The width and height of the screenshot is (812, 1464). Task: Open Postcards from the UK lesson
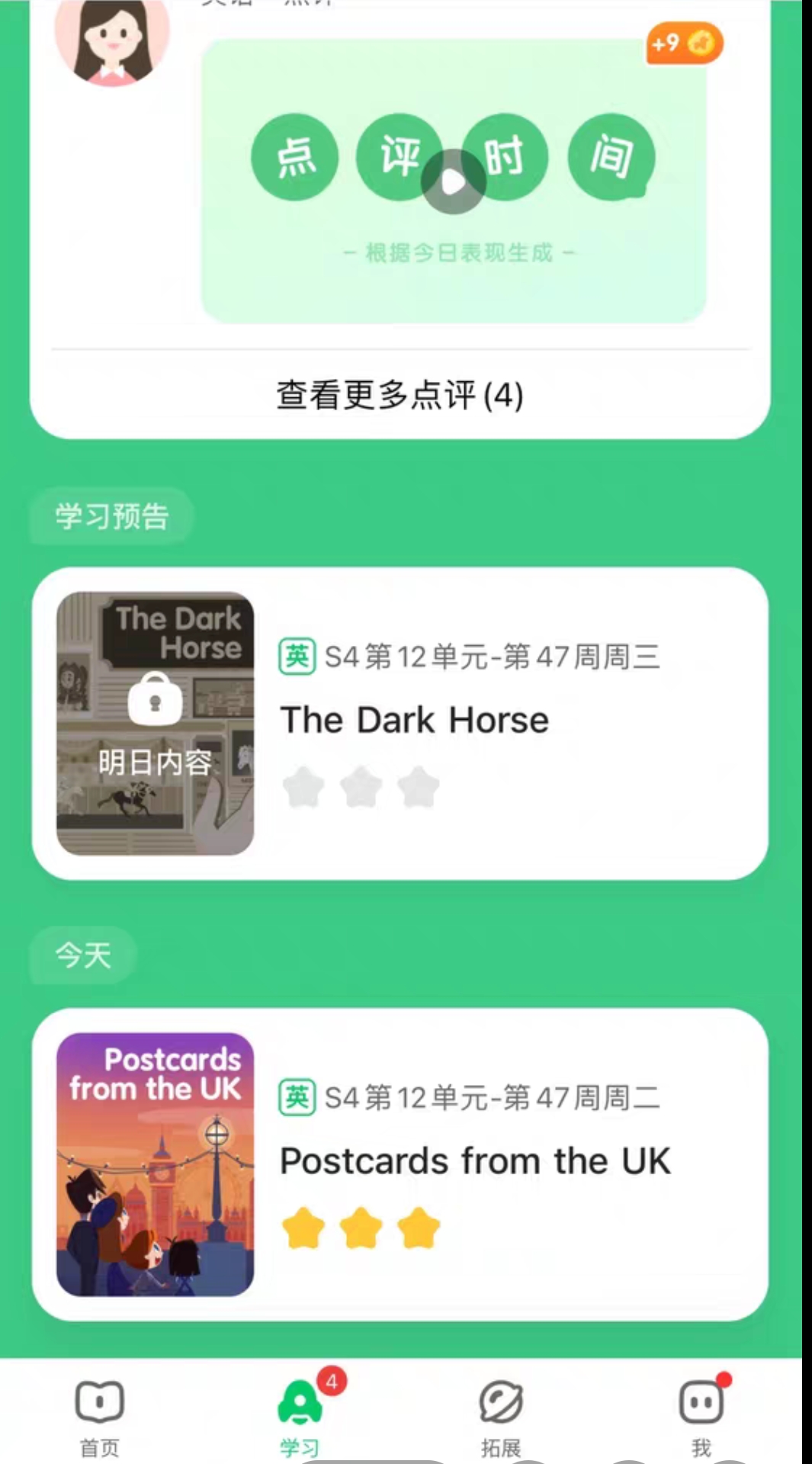pyautogui.click(x=400, y=1164)
